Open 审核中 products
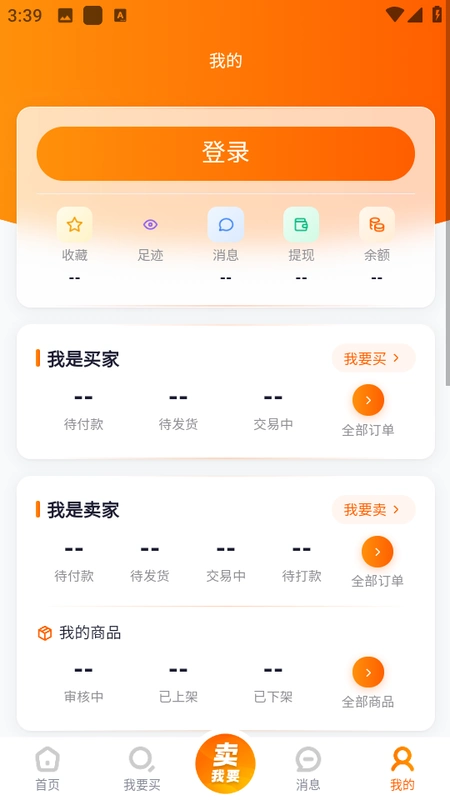The width and height of the screenshot is (450, 800). click(x=84, y=683)
